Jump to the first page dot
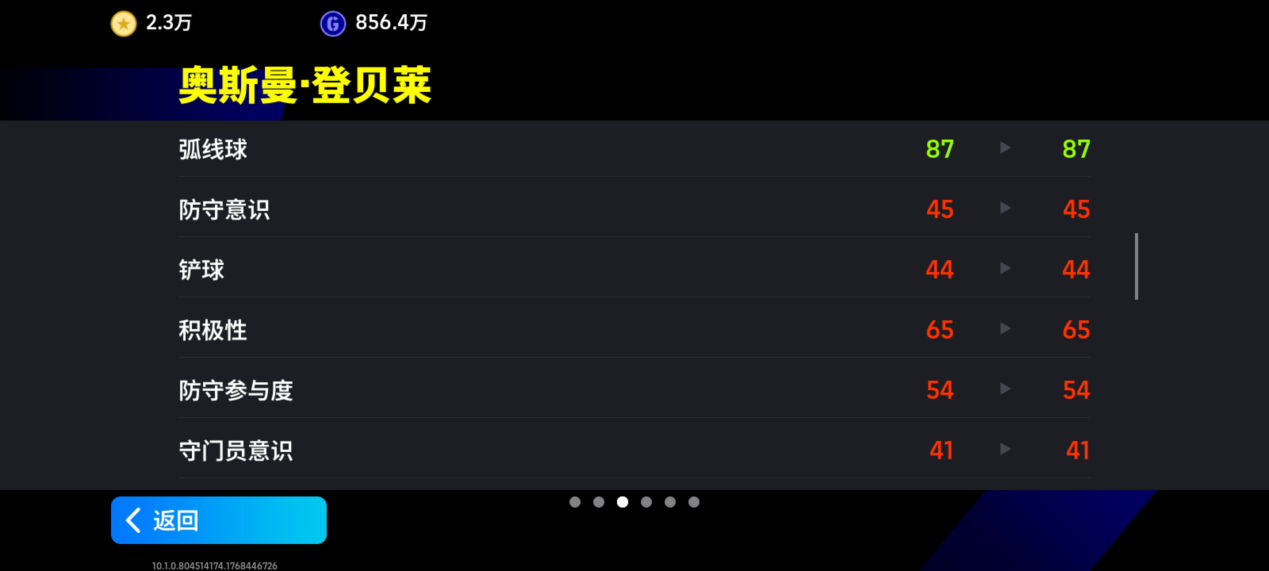Image resolution: width=1269 pixels, height=571 pixels. coord(575,502)
